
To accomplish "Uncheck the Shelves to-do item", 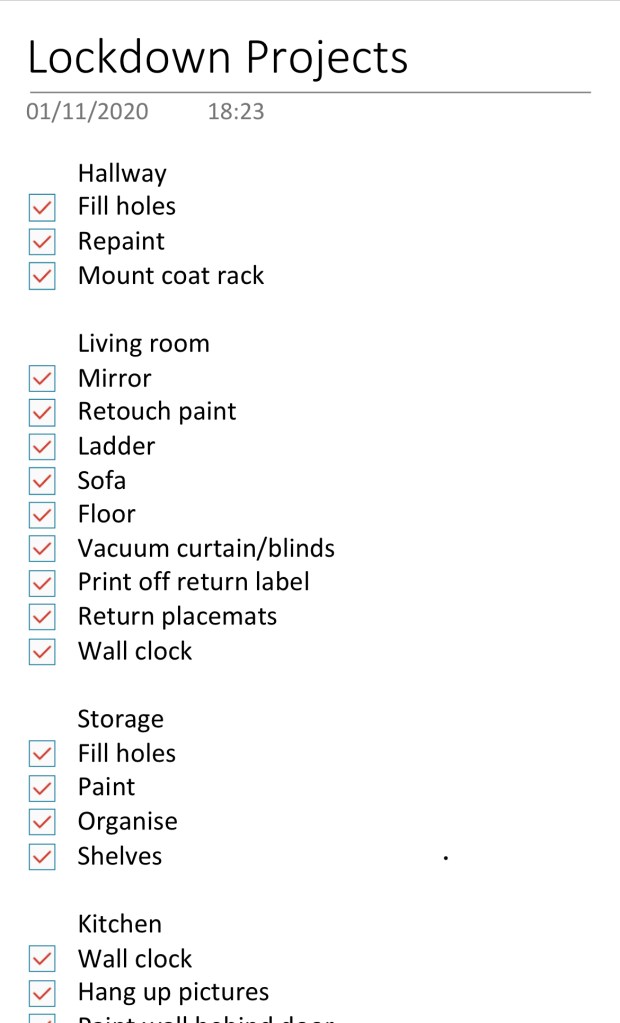I will pyautogui.click(x=42, y=857).
